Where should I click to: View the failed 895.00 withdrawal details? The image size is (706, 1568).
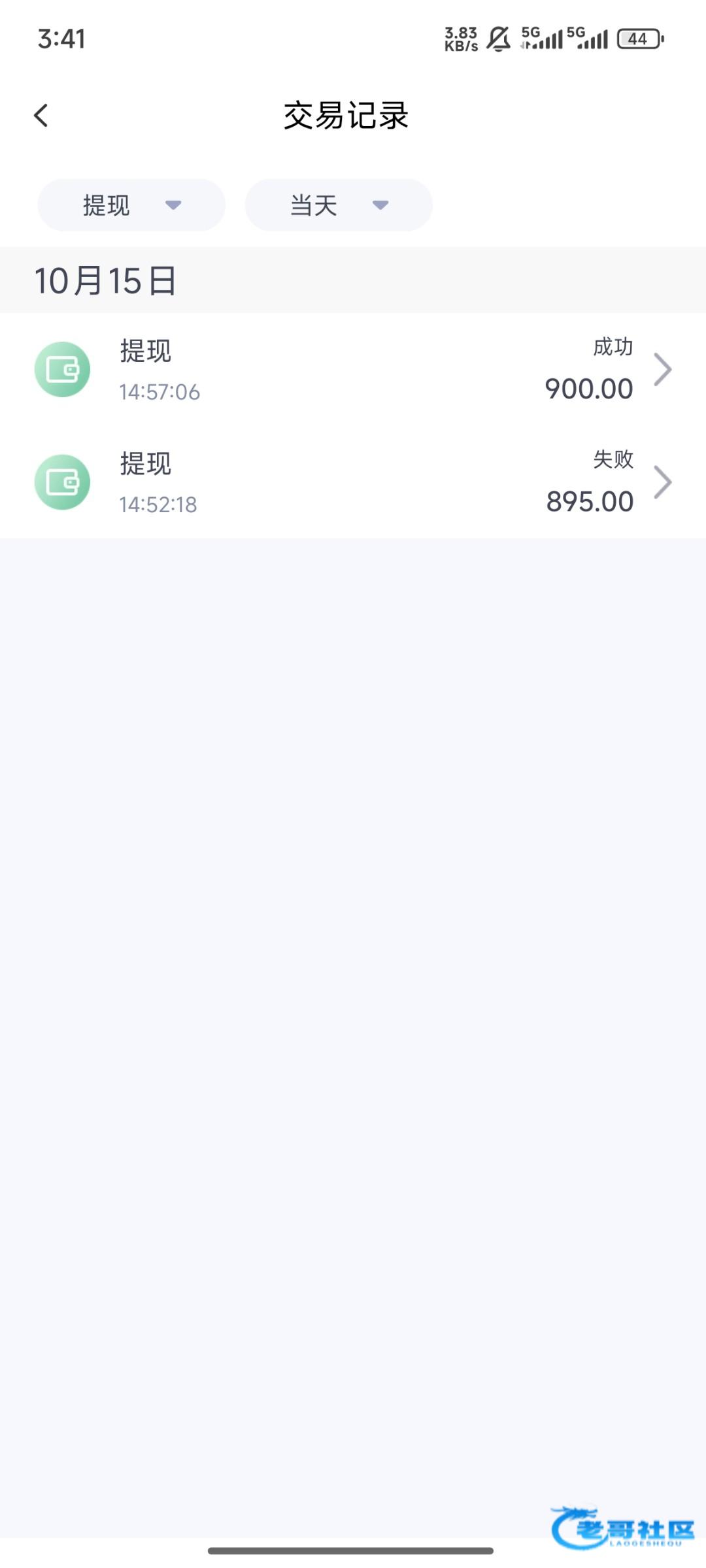tap(353, 482)
